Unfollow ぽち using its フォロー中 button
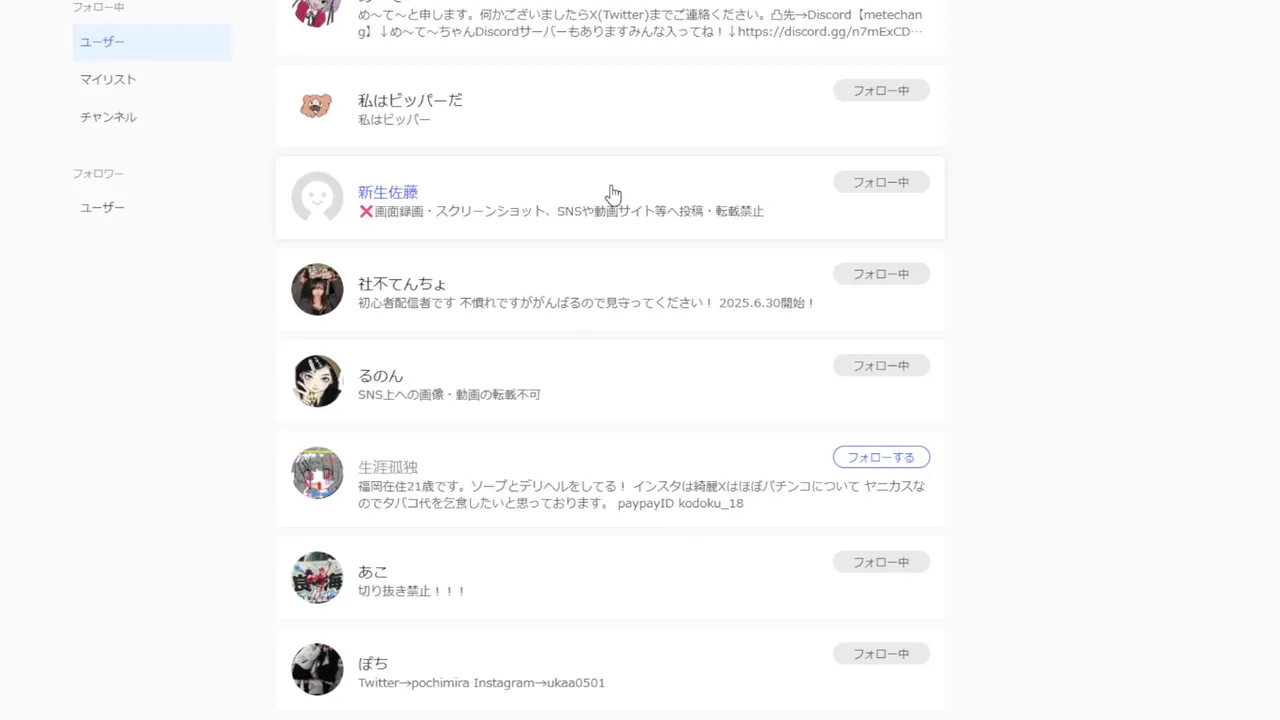The height and width of the screenshot is (720, 1280). [881, 654]
